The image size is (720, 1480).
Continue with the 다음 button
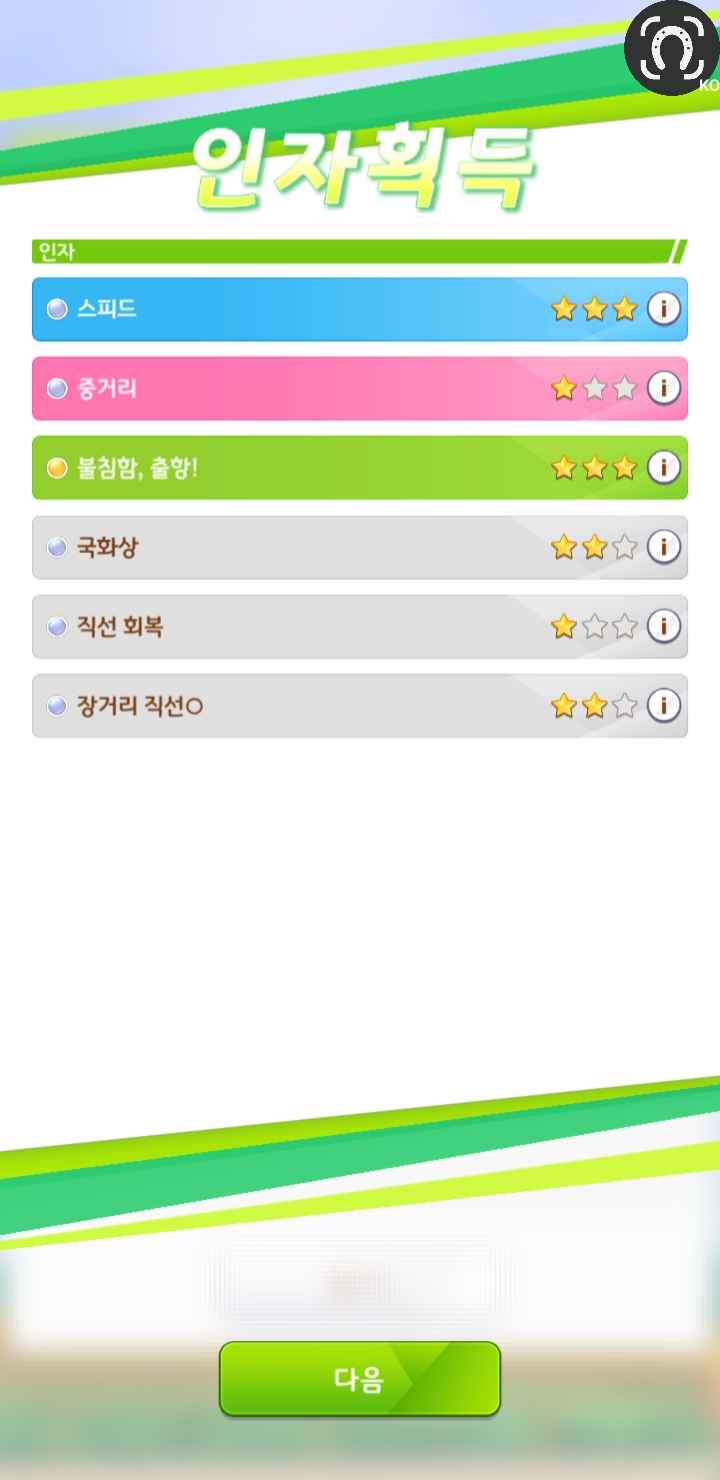pos(360,1379)
